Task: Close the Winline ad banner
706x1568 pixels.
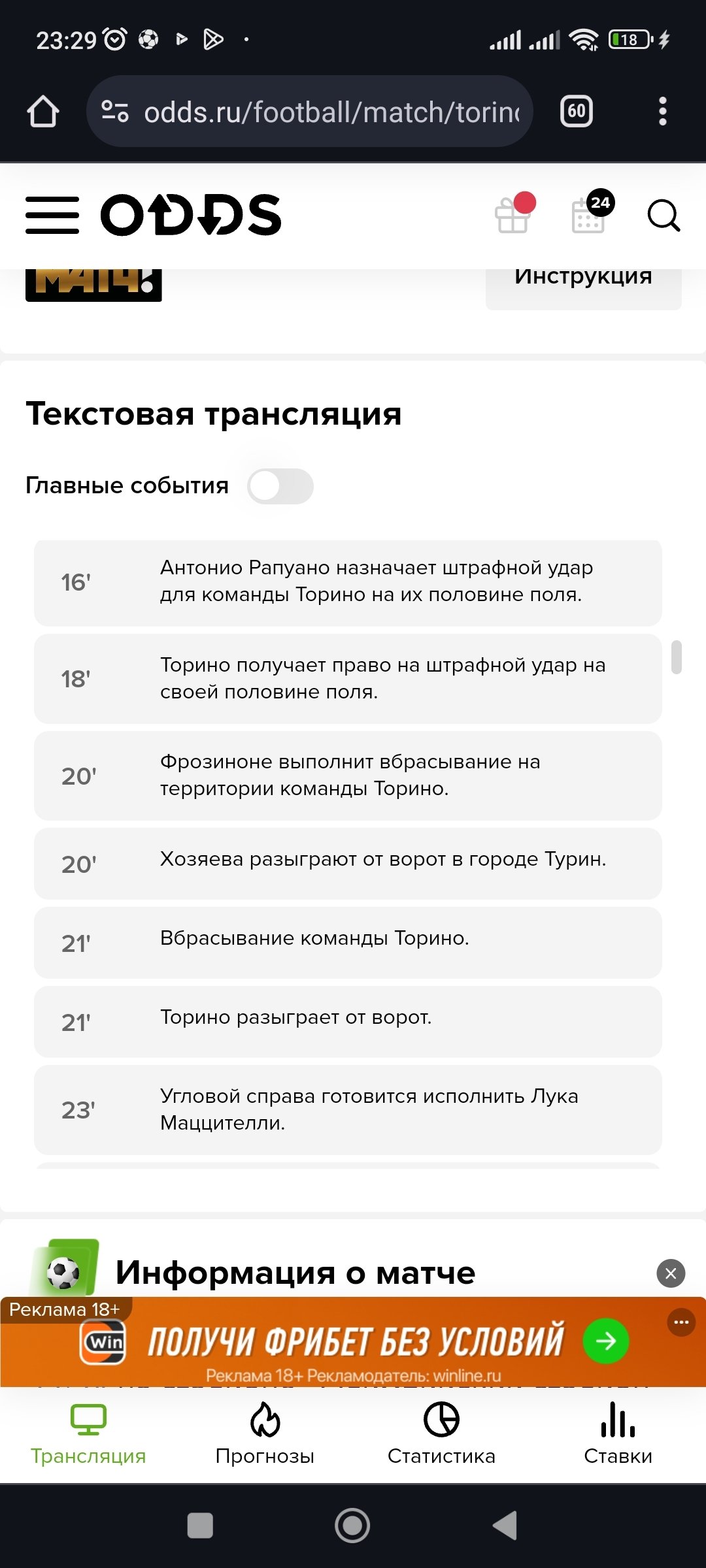Action: 671,1273
